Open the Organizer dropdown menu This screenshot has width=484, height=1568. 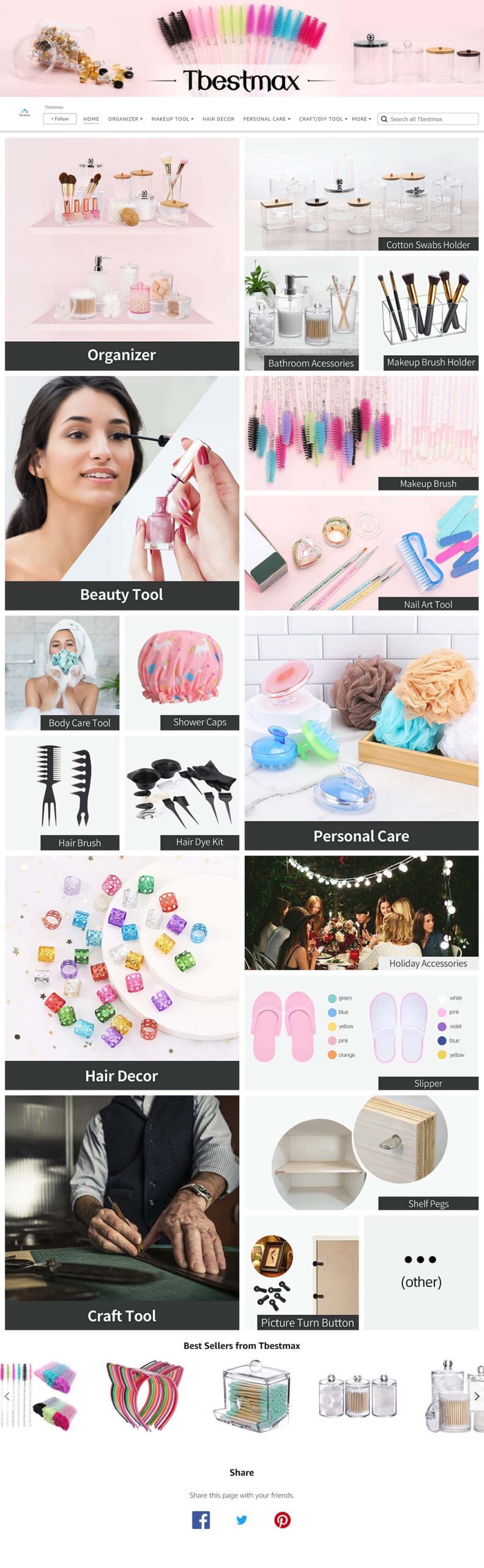[x=125, y=119]
